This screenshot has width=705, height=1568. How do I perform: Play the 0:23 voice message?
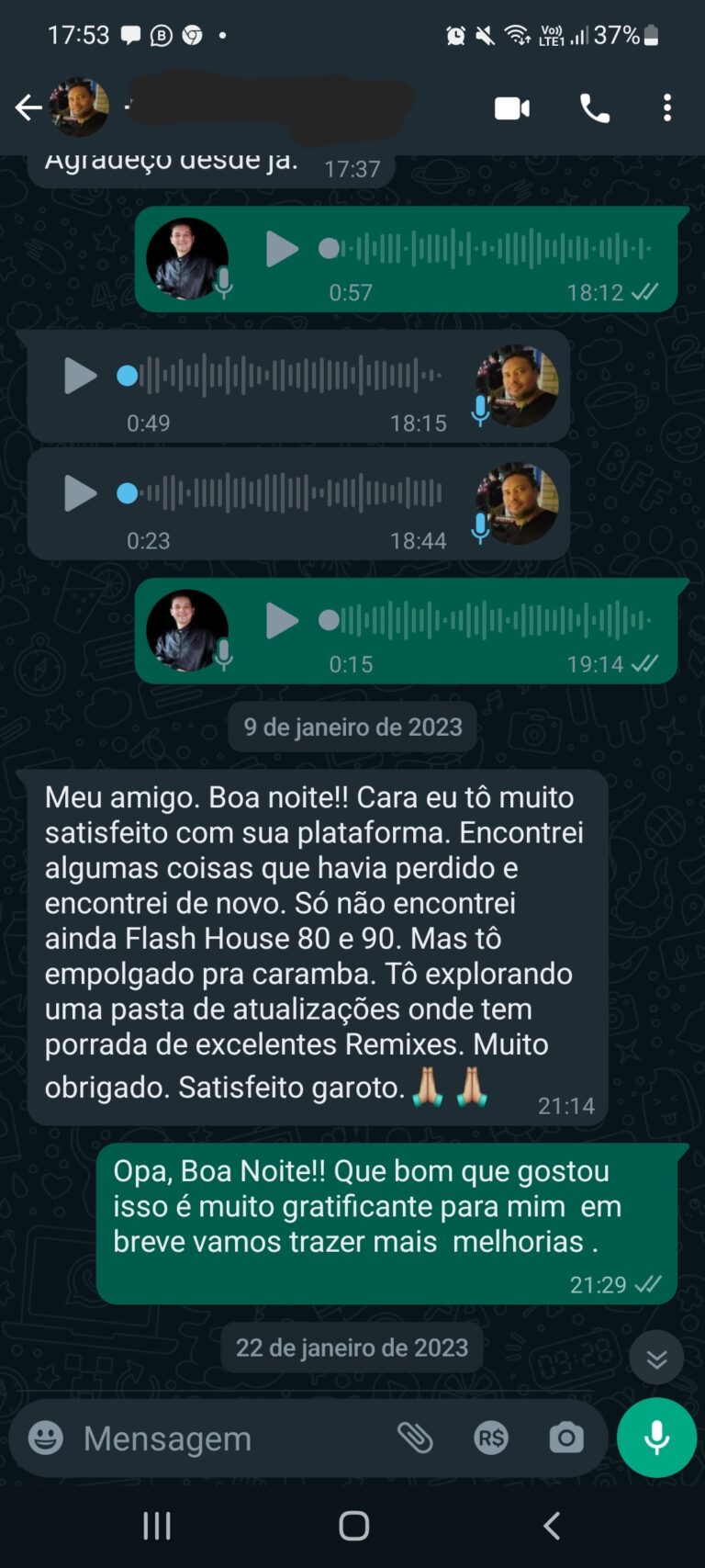pyautogui.click(x=79, y=493)
